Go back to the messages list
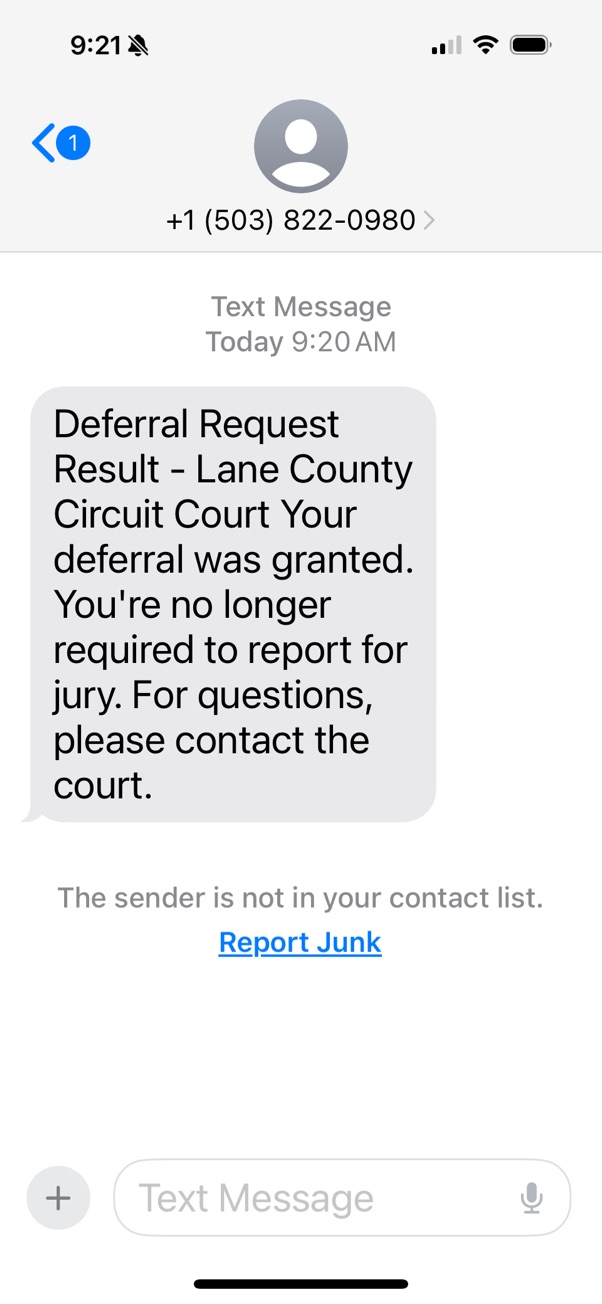The height and width of the screenshot is (1304, 602). coord(60,144)
